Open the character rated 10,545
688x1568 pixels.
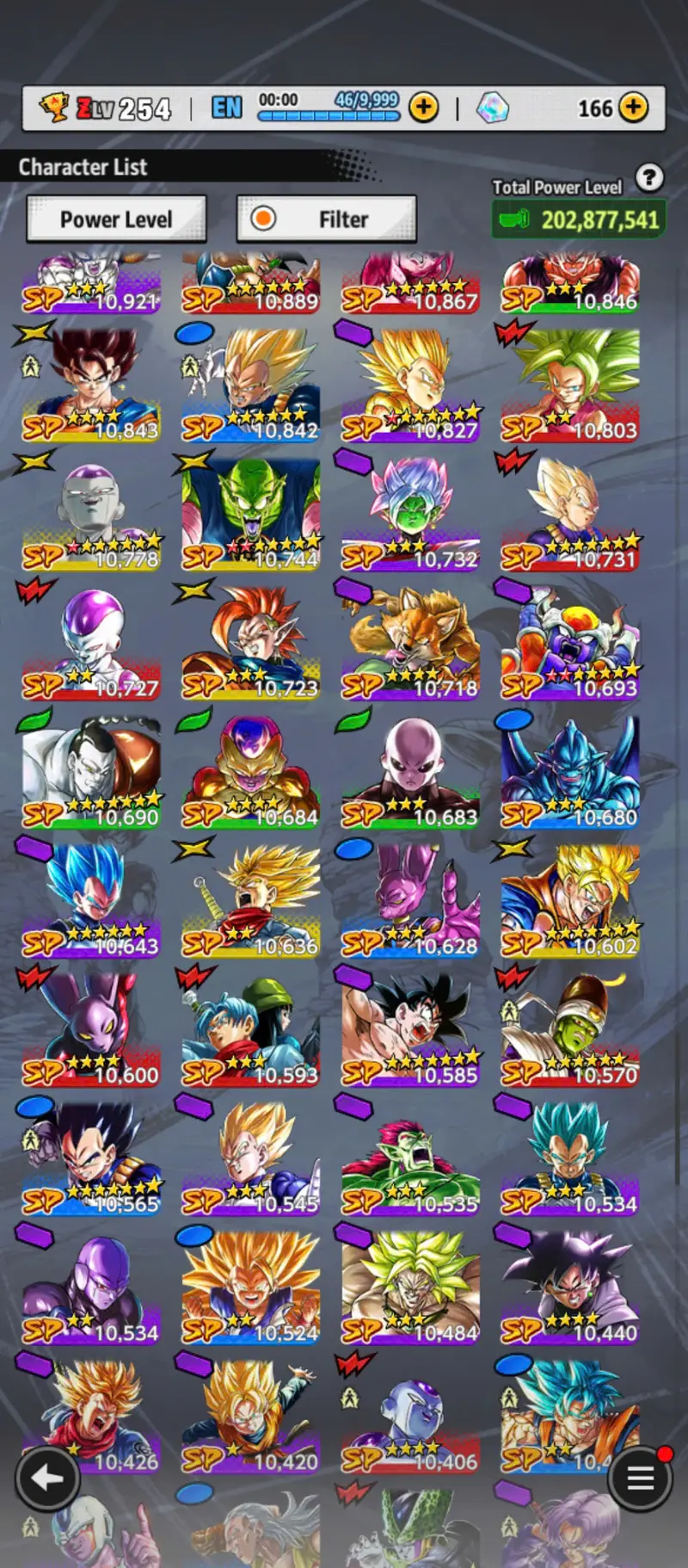[251, 1158]
